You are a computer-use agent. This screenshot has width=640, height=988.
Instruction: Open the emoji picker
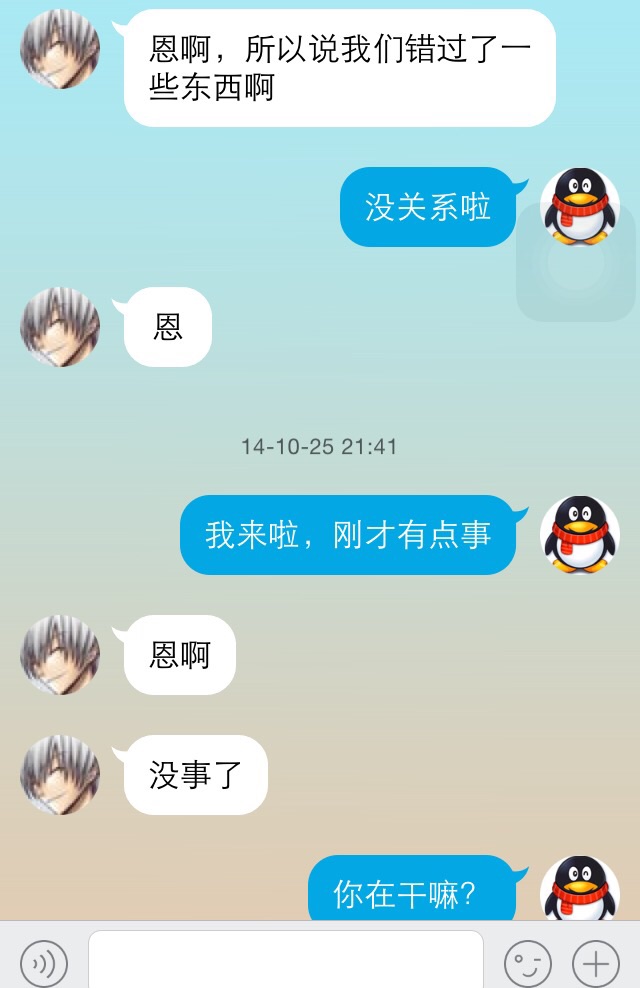(527, 964)
